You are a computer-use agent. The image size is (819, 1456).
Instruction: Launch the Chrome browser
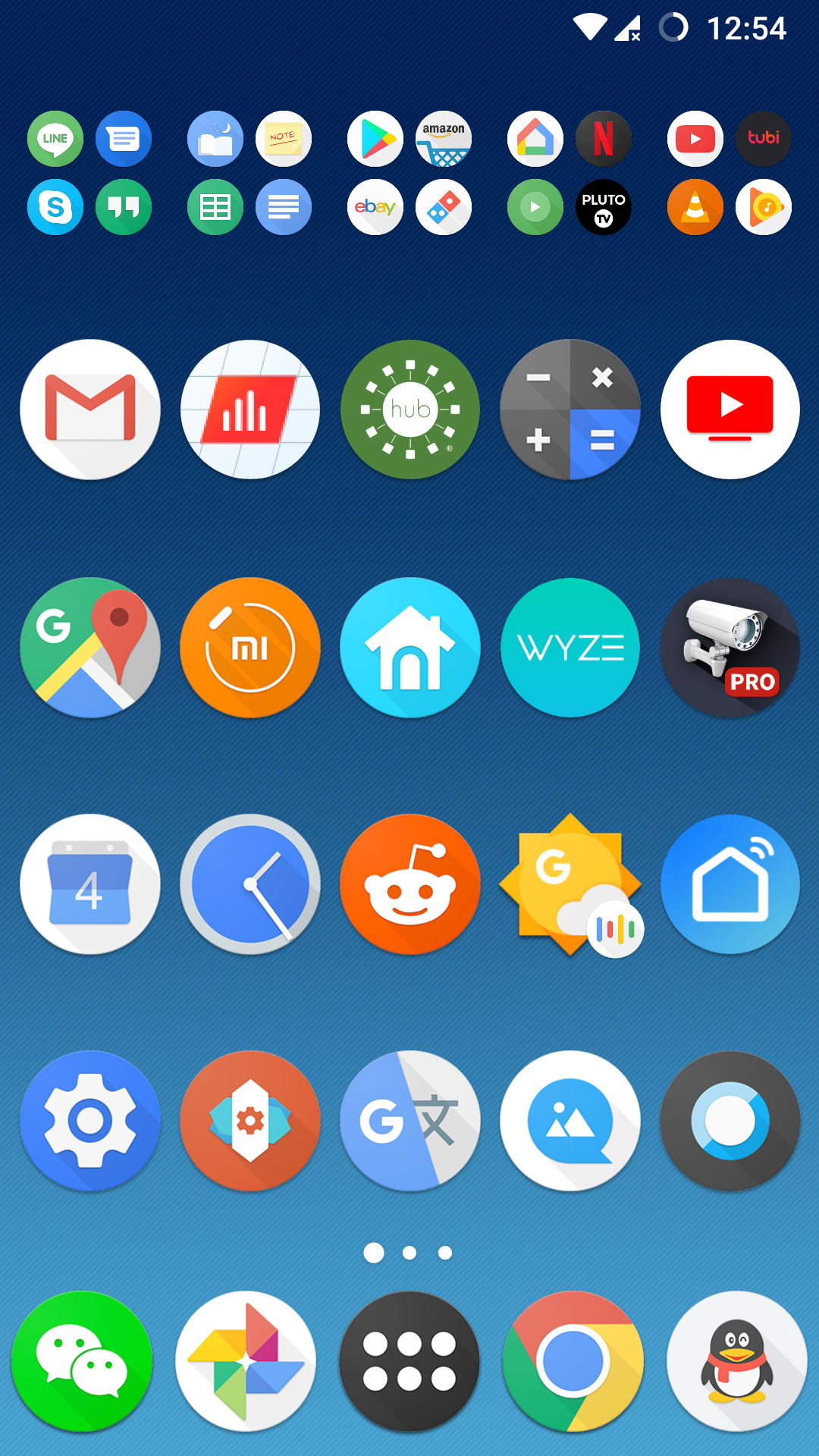pos(573,1361)
